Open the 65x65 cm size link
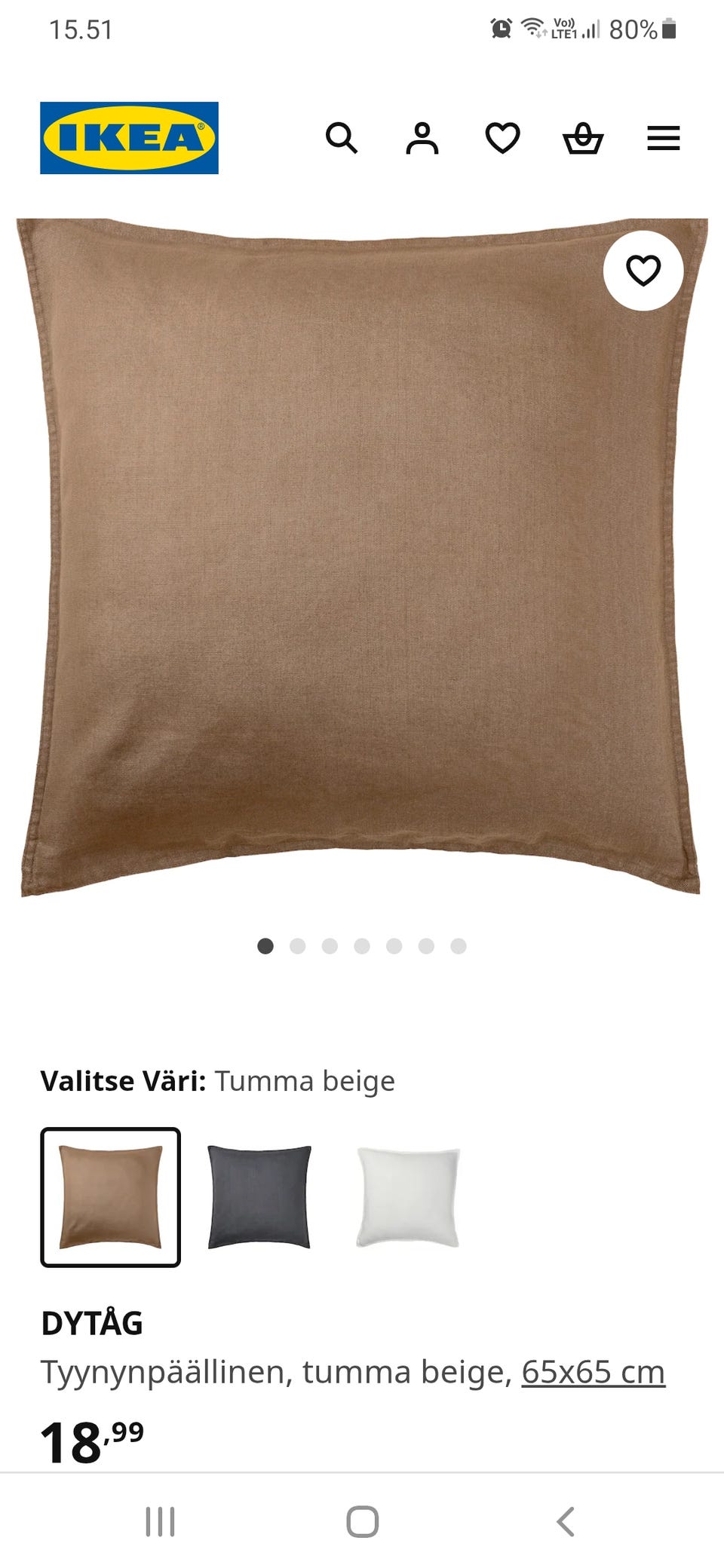The height and width of the screenshot is (1568, 724). coord(594,1372)
